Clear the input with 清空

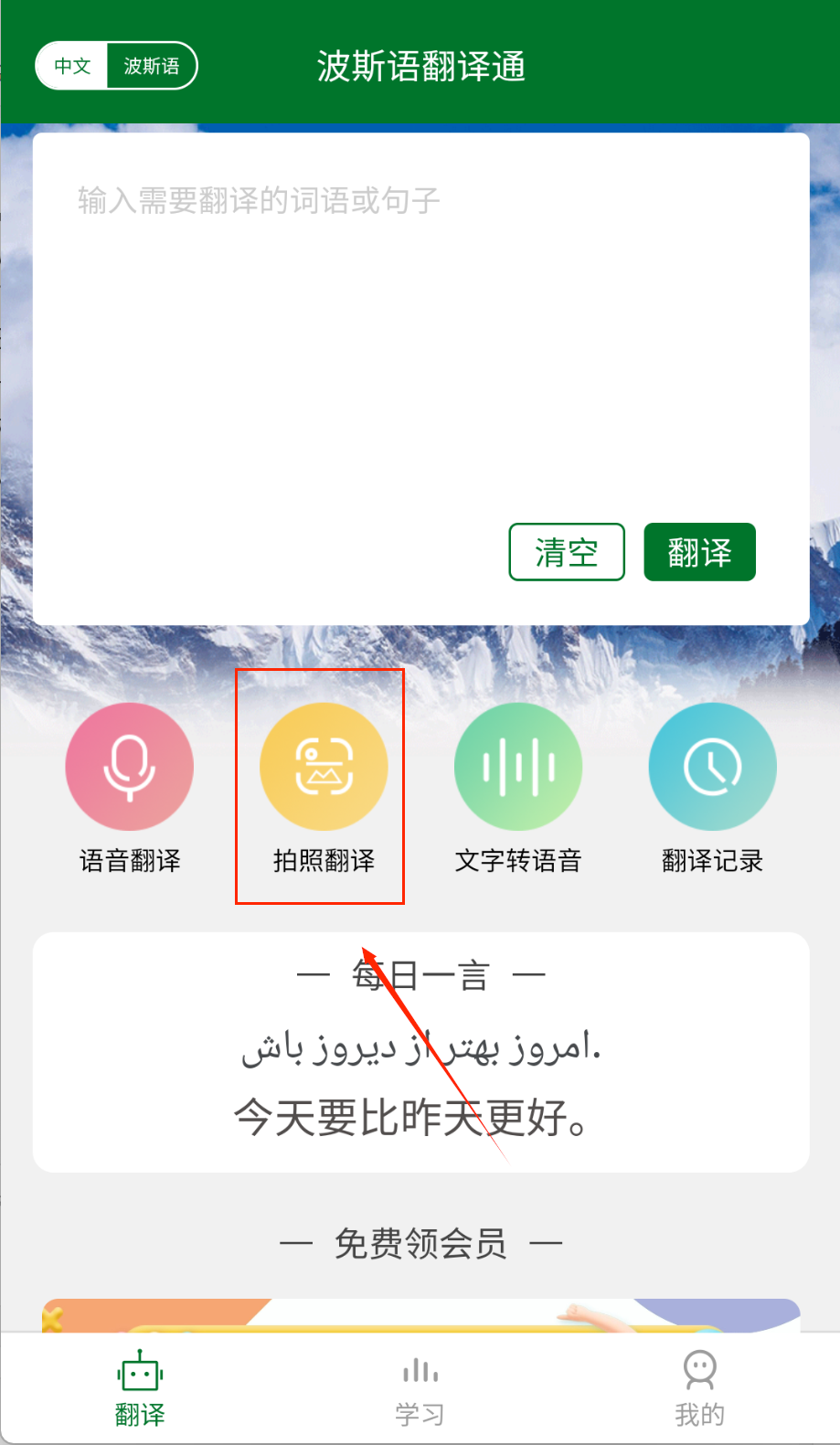566,552
